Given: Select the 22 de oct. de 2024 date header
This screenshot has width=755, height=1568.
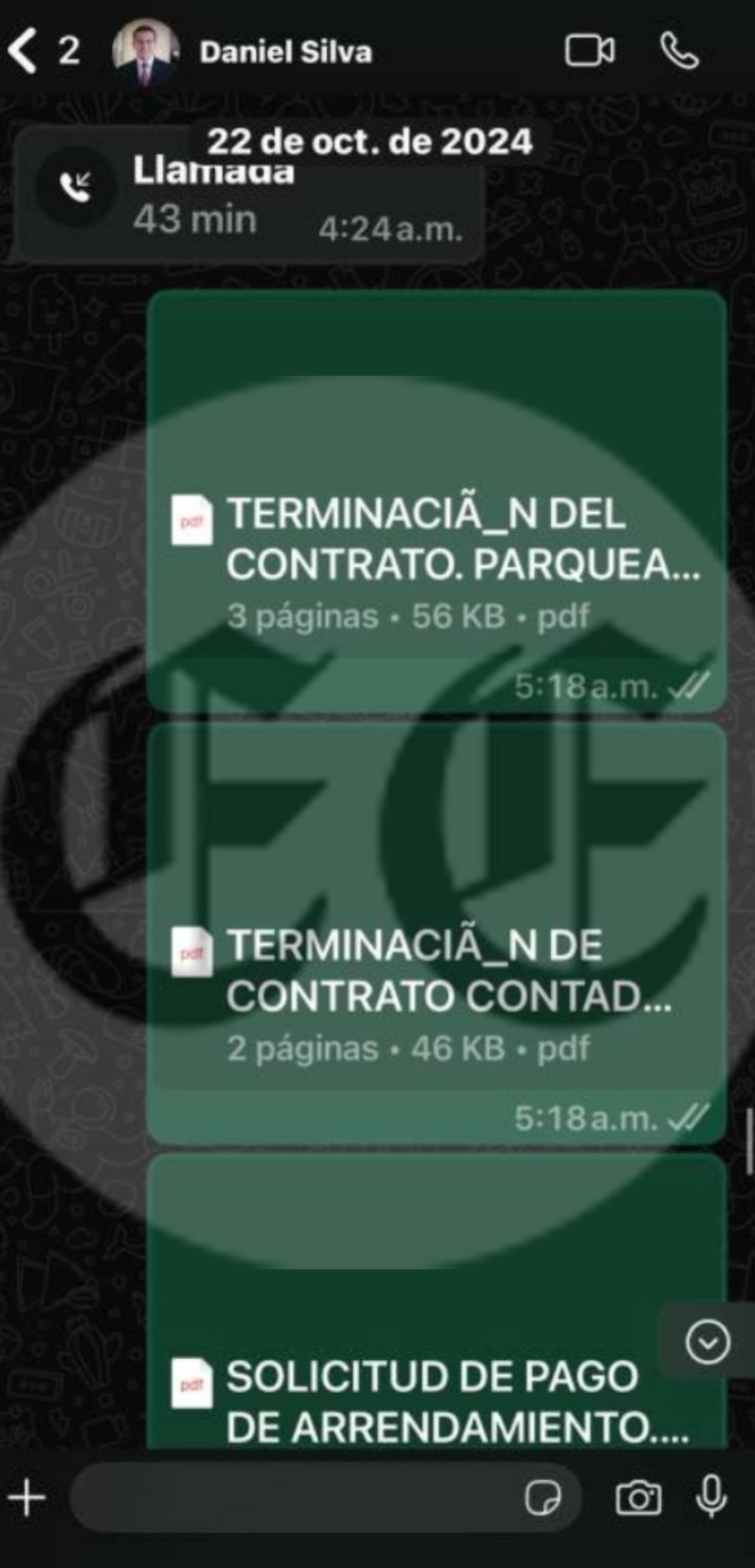Looking at the screenshot, I should [x=369, y=141].
